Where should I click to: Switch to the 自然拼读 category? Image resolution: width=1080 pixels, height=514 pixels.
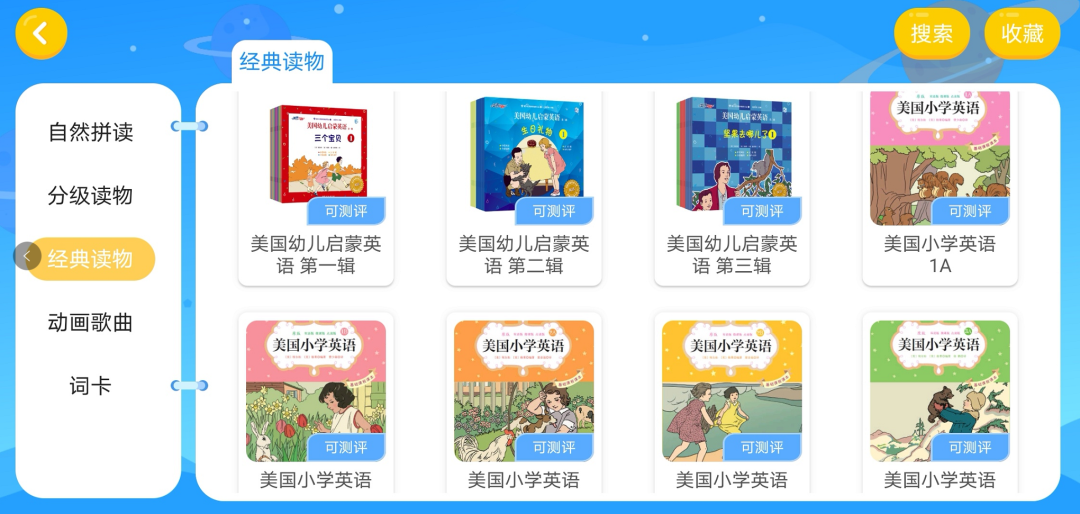(x=91, y=132)
